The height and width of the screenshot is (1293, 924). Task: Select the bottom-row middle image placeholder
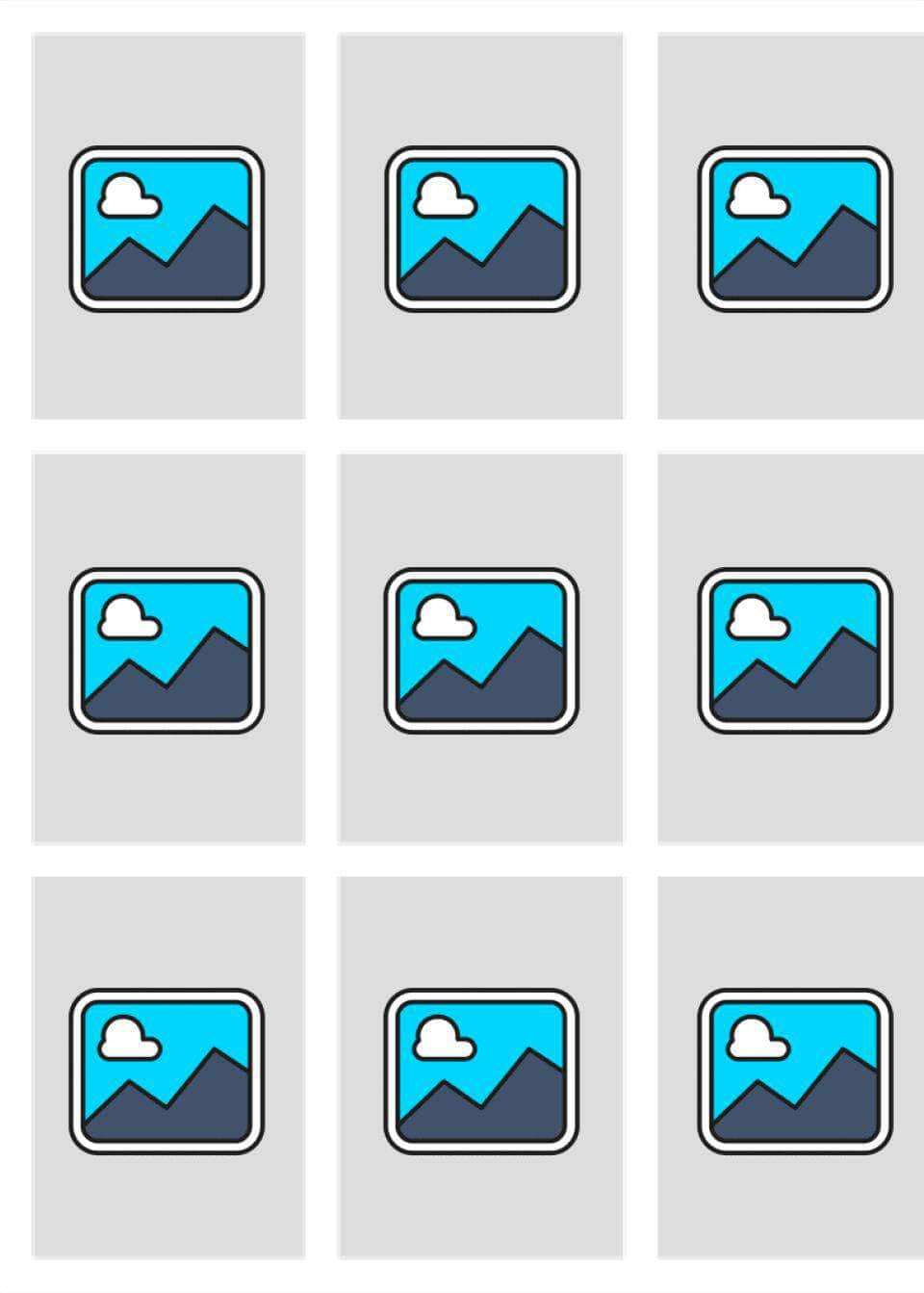click(x=481, y=1069)
